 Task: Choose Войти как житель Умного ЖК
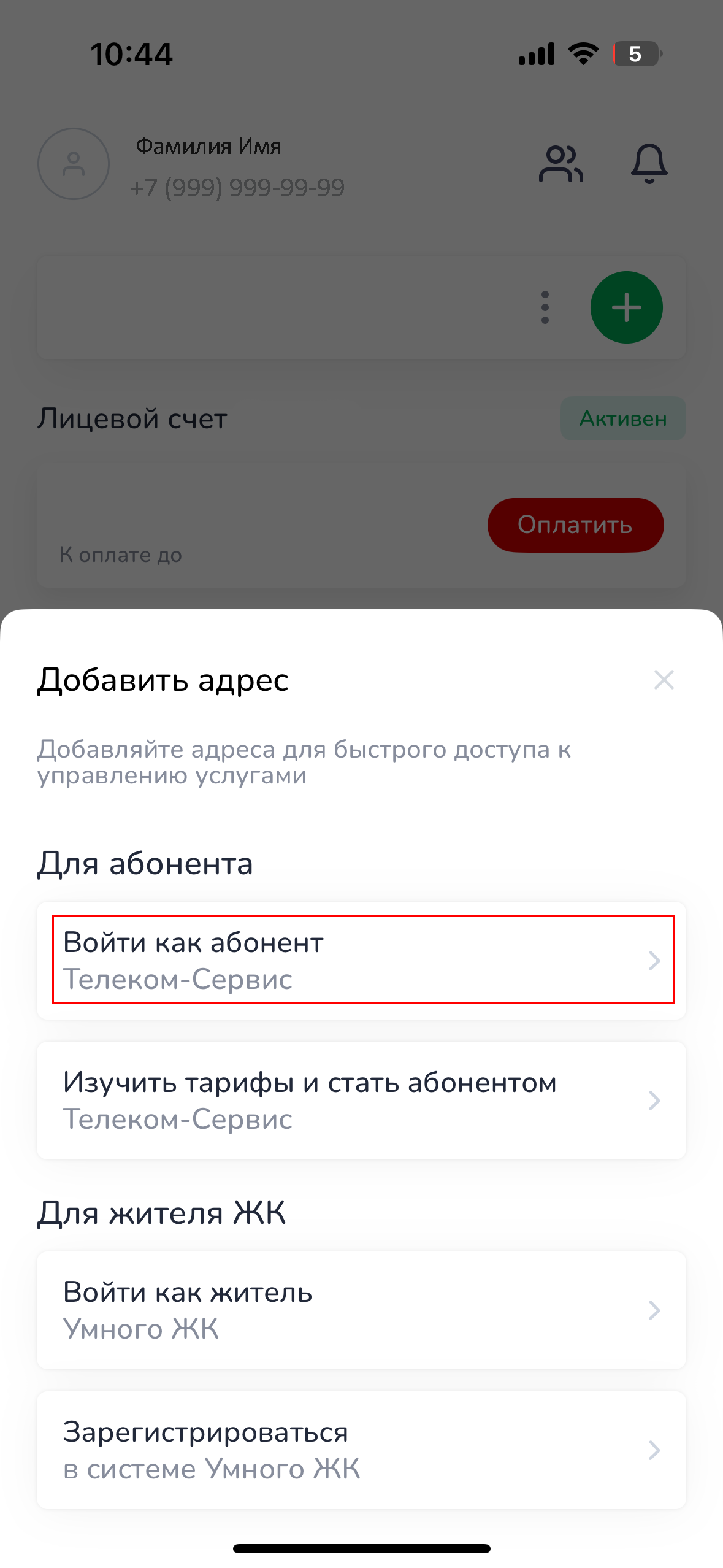tap(362, 1310)
